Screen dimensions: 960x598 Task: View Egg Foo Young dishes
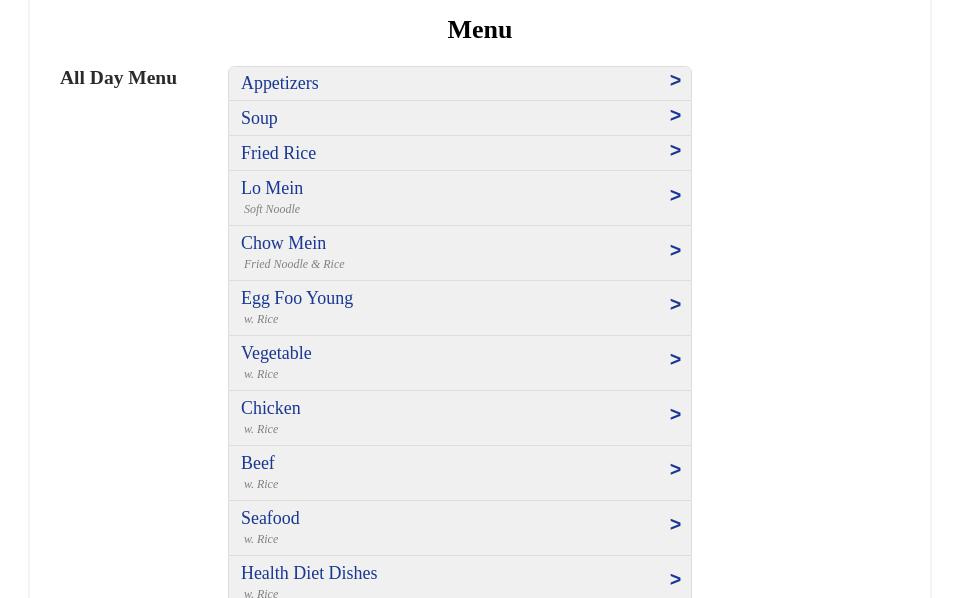(296, 299)
